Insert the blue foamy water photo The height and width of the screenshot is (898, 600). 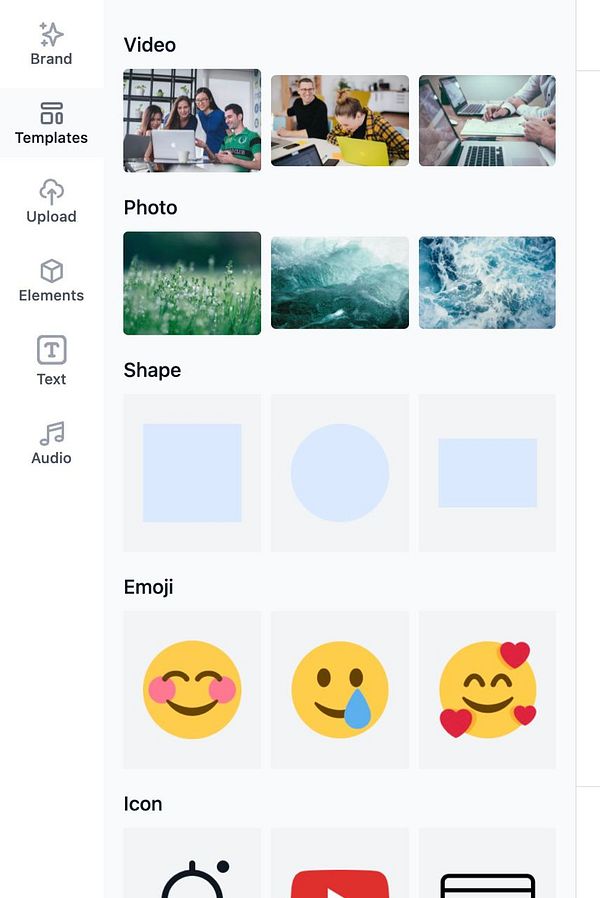click(x=487, y=283)
